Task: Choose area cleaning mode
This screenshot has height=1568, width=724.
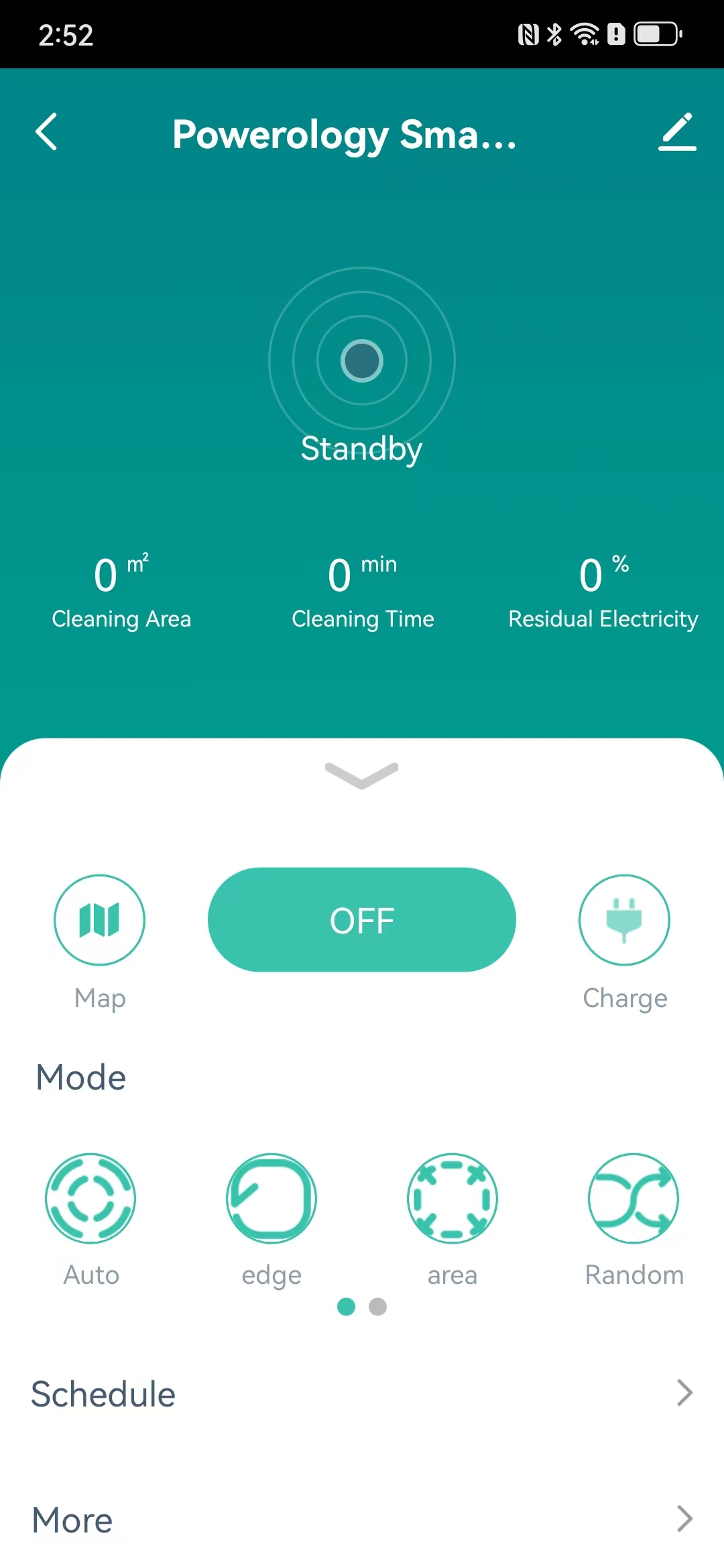Action: point(452,1198)
